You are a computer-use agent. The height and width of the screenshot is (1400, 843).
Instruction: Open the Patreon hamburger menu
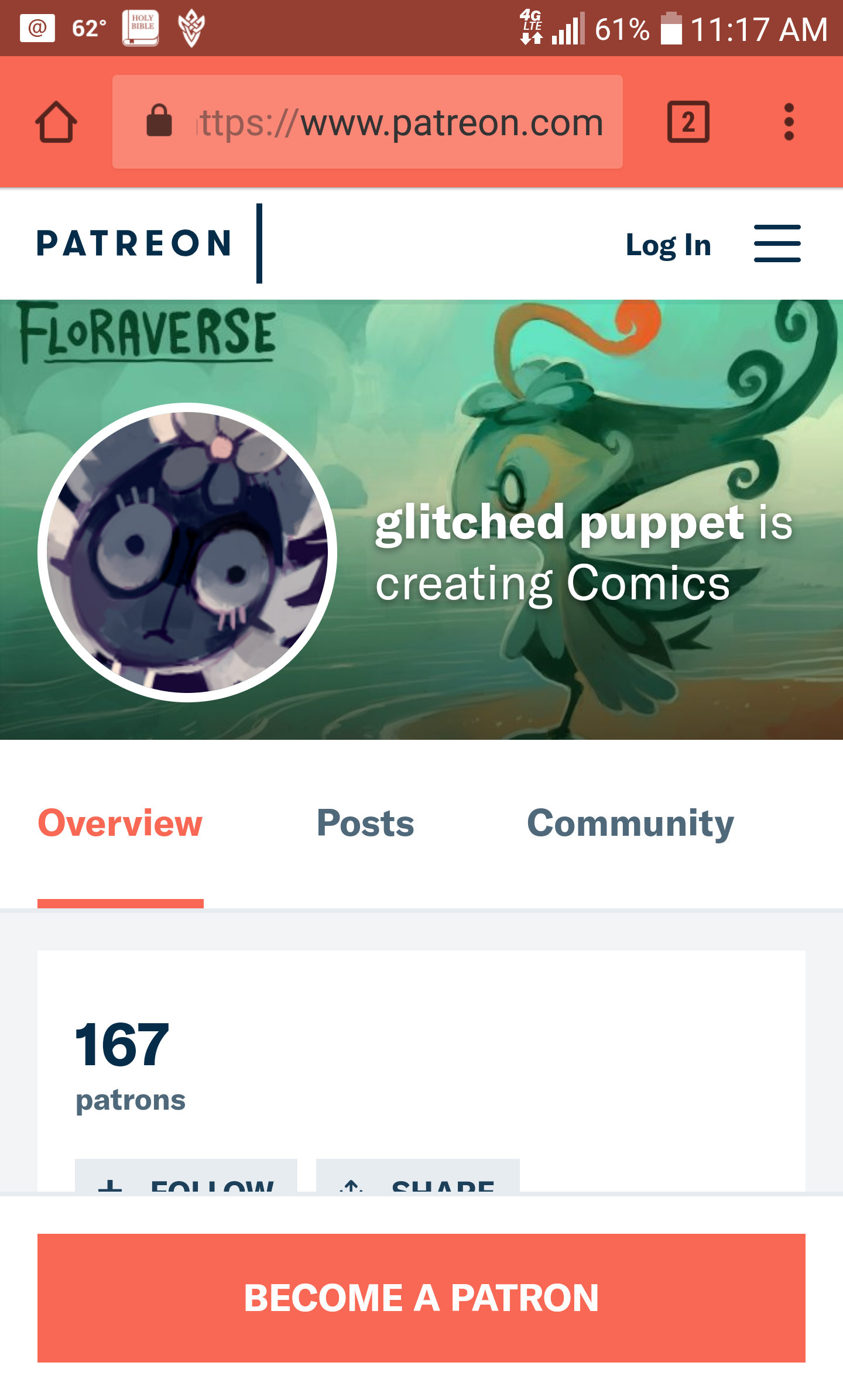pyautogui.click(x=777, y=243)
